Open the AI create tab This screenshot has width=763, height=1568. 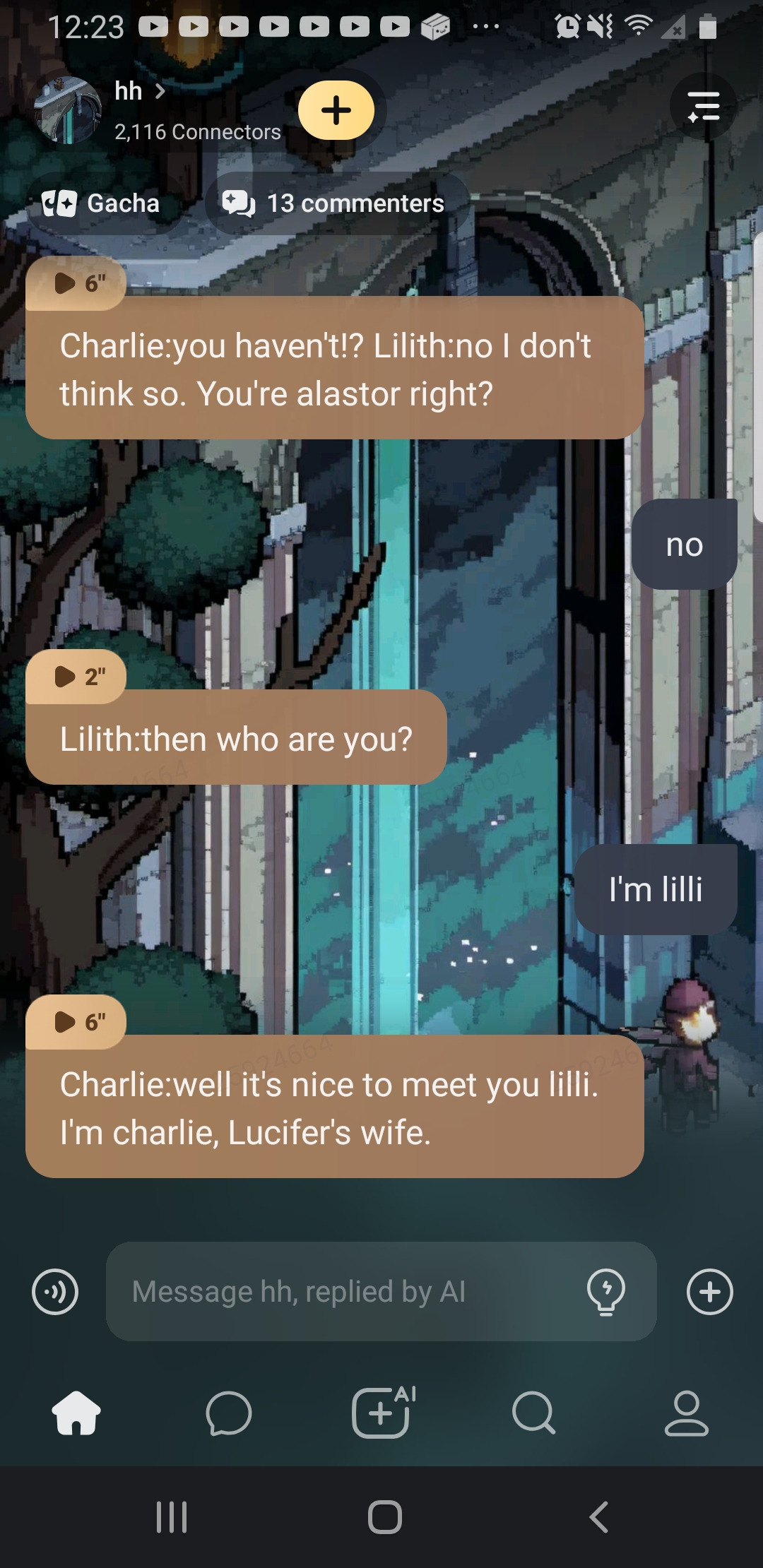(382, 1413)
